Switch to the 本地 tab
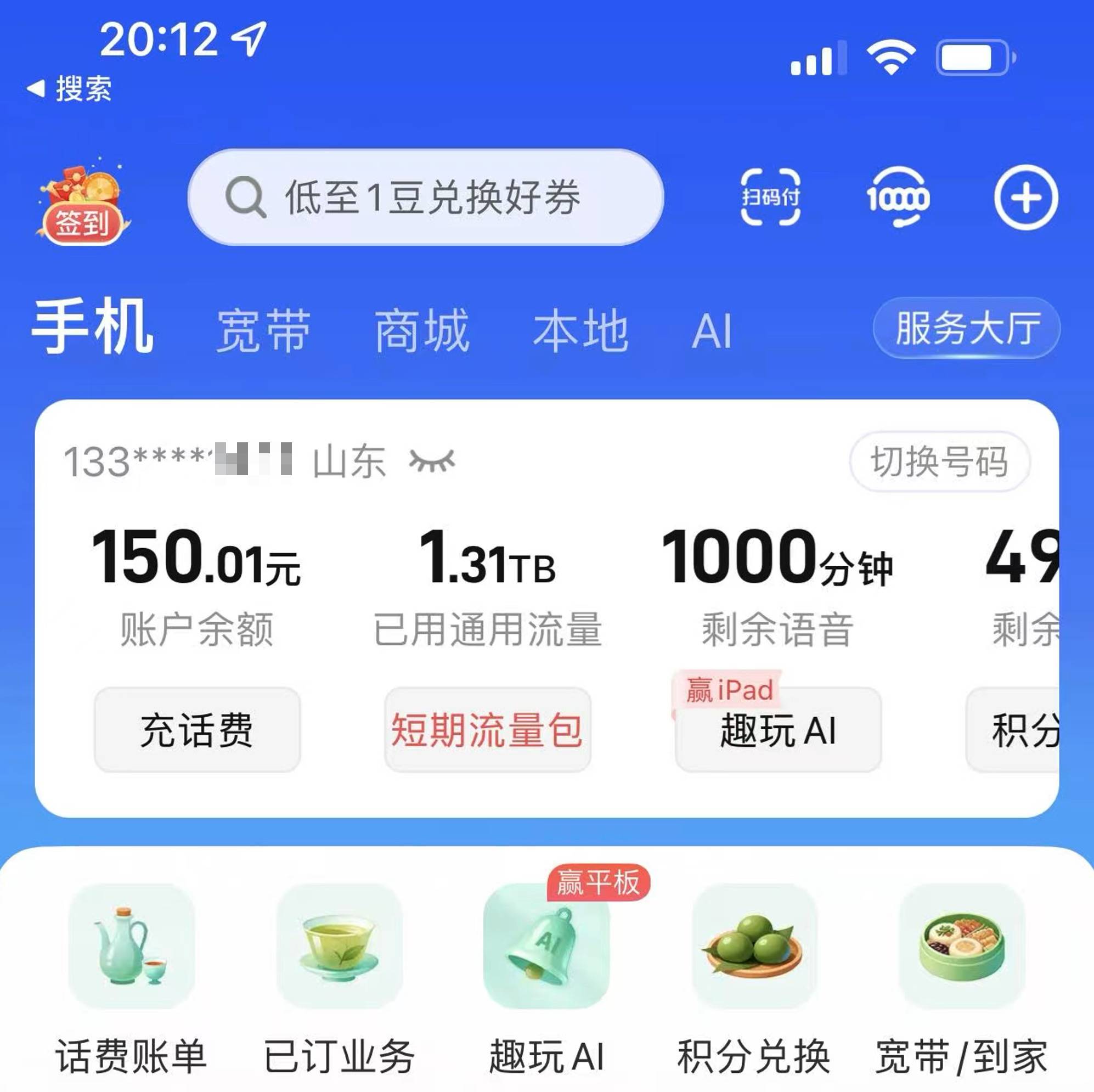 click(581, 330)
